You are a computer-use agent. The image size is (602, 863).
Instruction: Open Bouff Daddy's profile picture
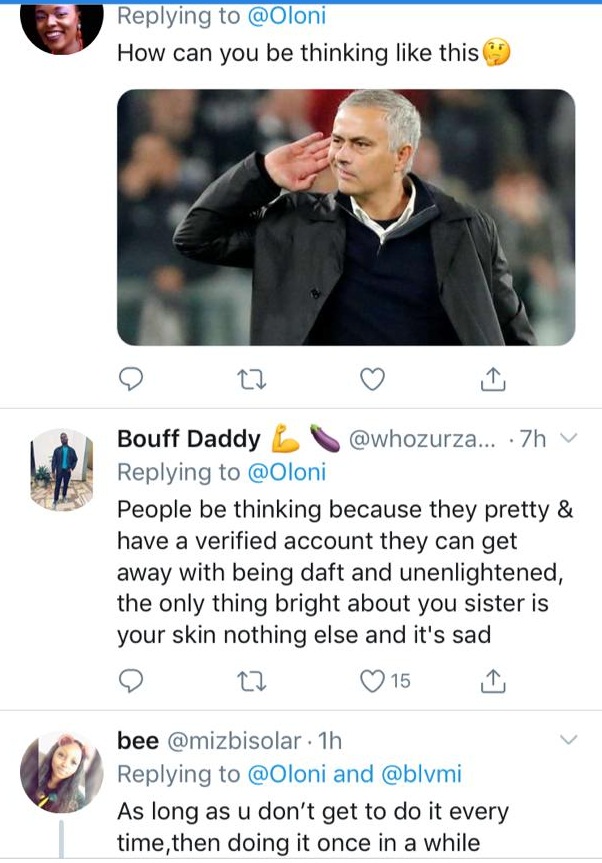click(62, 470)
